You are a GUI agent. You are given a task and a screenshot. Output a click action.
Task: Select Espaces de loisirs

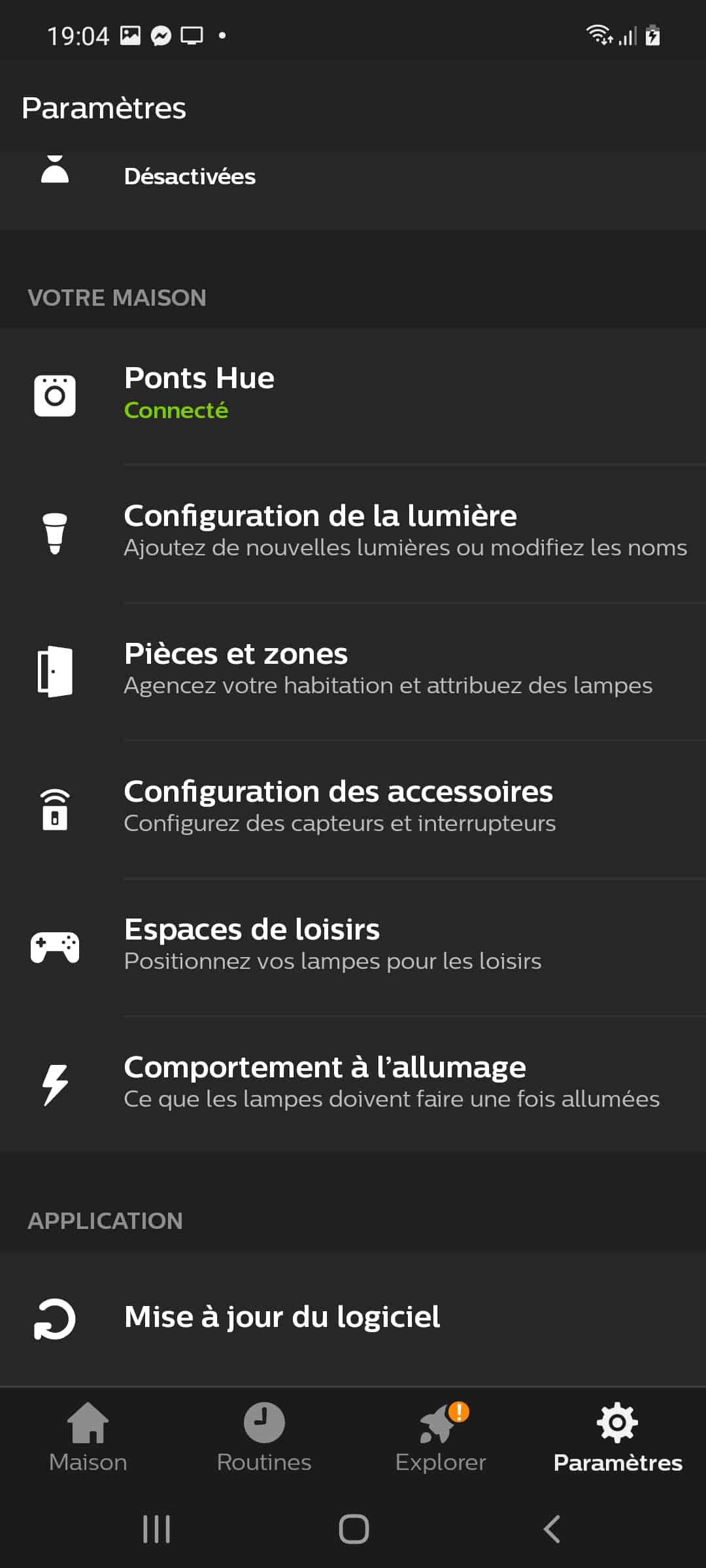353,947
